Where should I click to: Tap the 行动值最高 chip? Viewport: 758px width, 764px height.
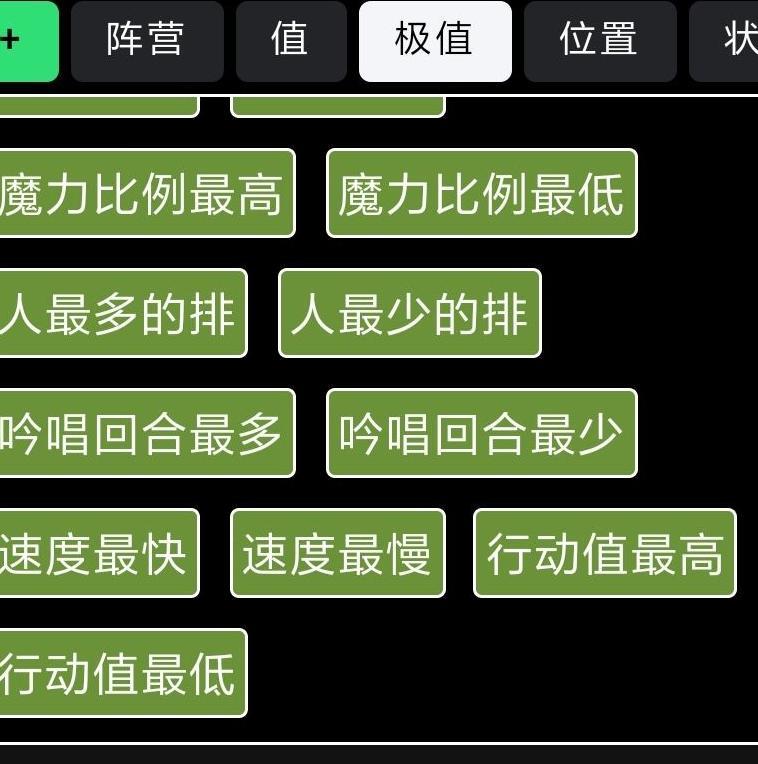point(604,553)
